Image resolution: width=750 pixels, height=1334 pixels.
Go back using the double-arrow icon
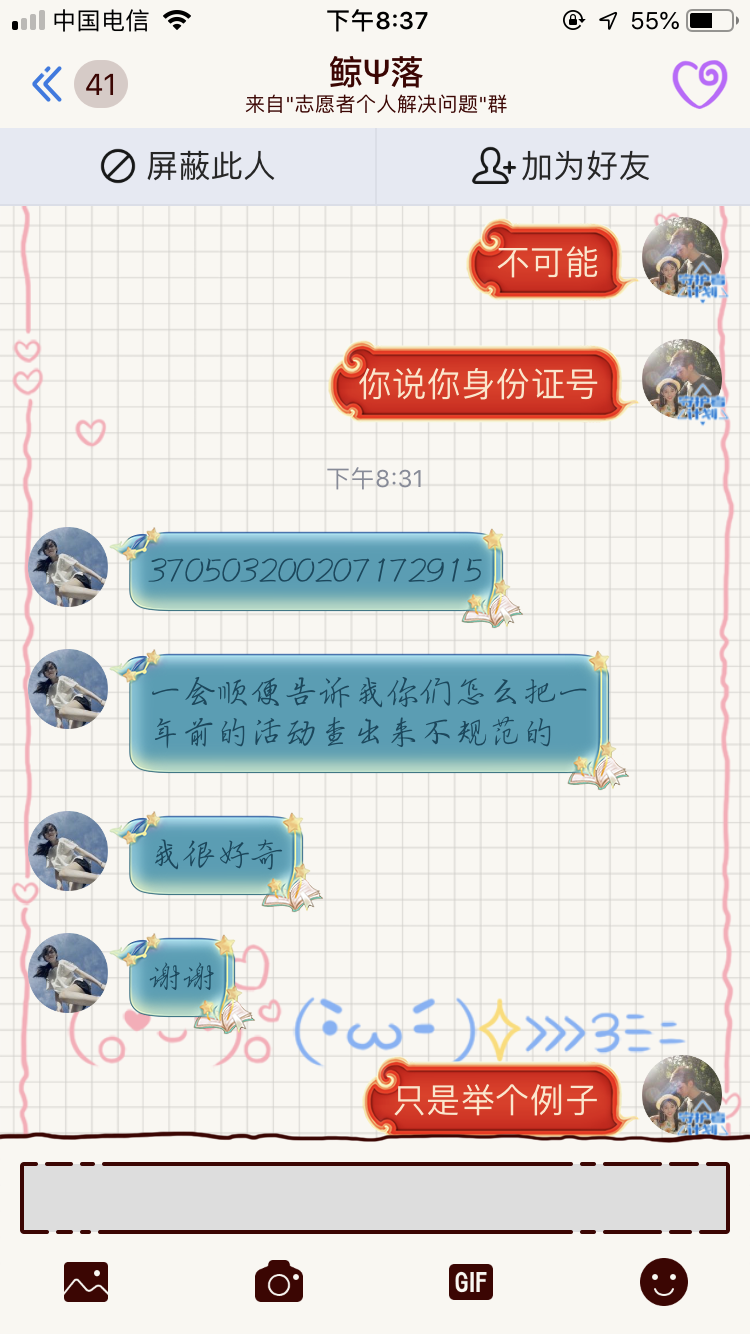pos(47,85)
